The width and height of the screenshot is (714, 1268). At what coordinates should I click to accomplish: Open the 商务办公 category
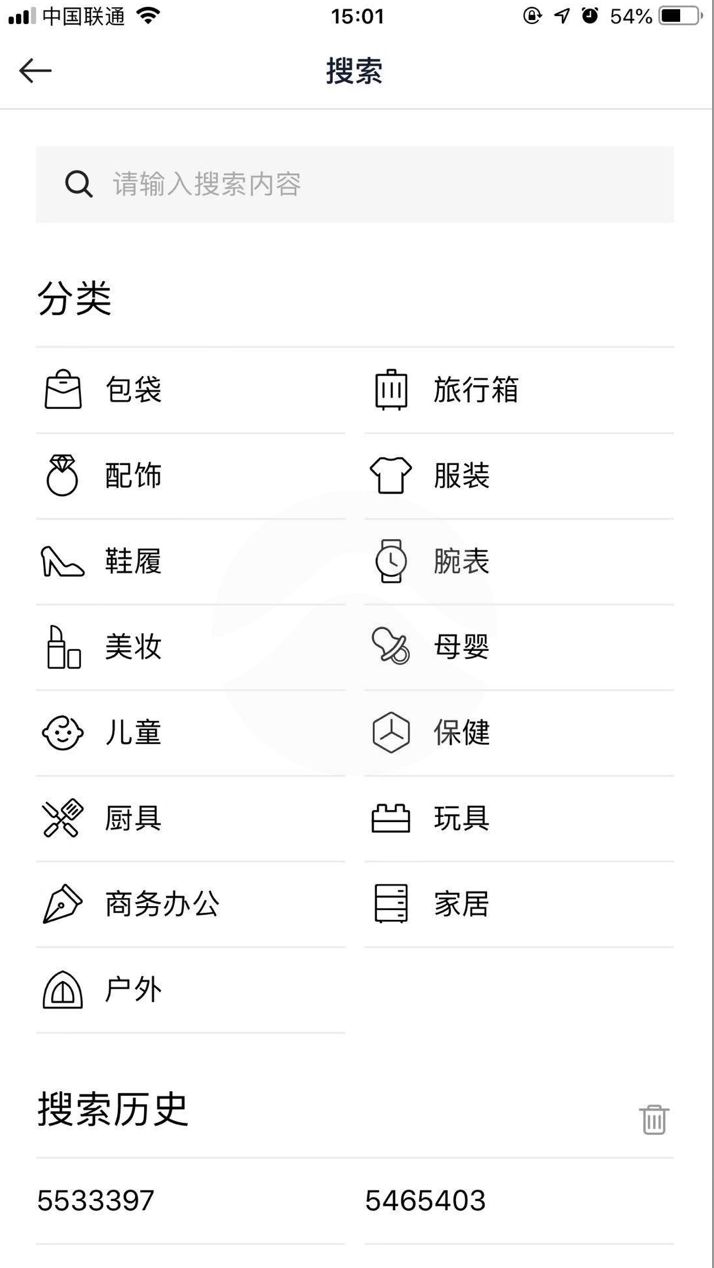pyautogui.click(x=190, y=904)
